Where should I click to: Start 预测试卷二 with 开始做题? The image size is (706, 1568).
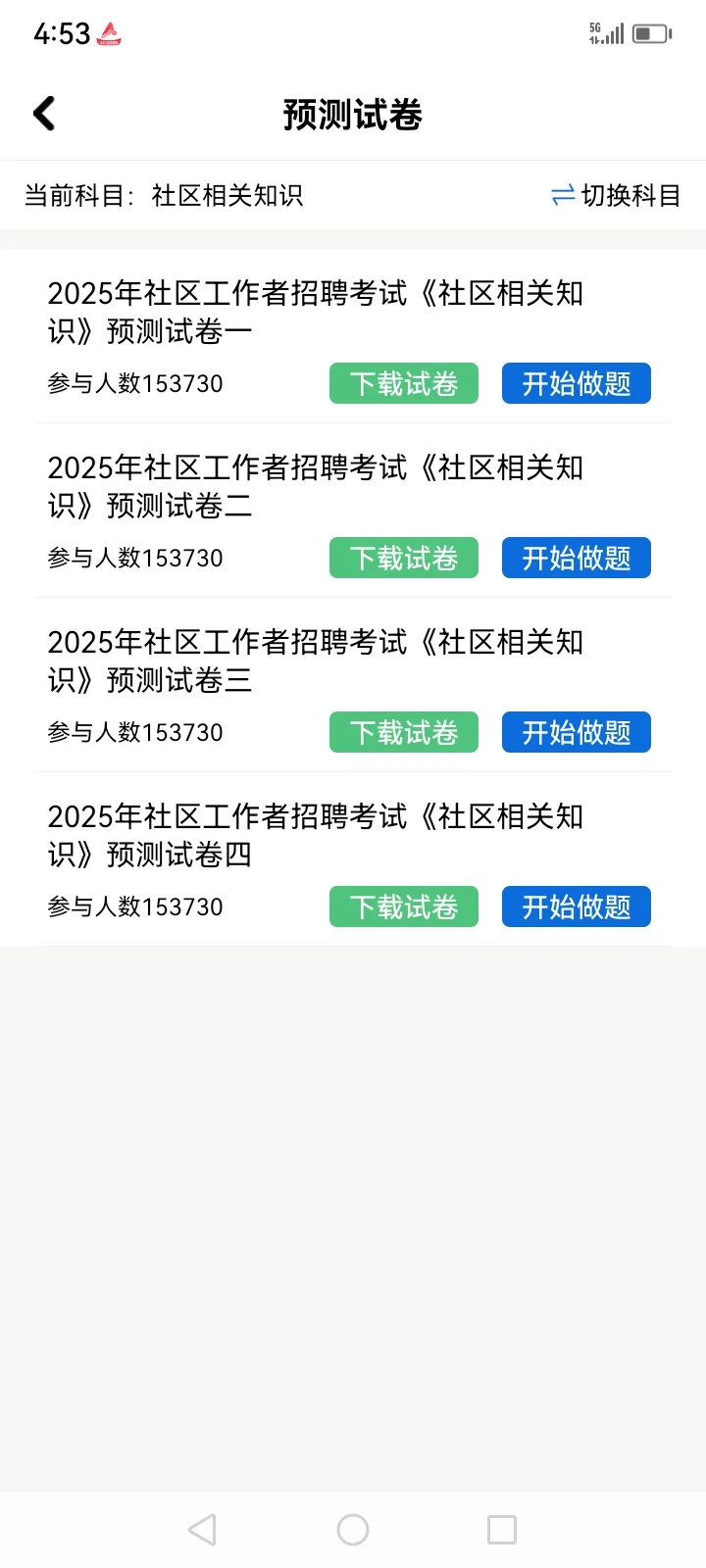pos(577,558)
